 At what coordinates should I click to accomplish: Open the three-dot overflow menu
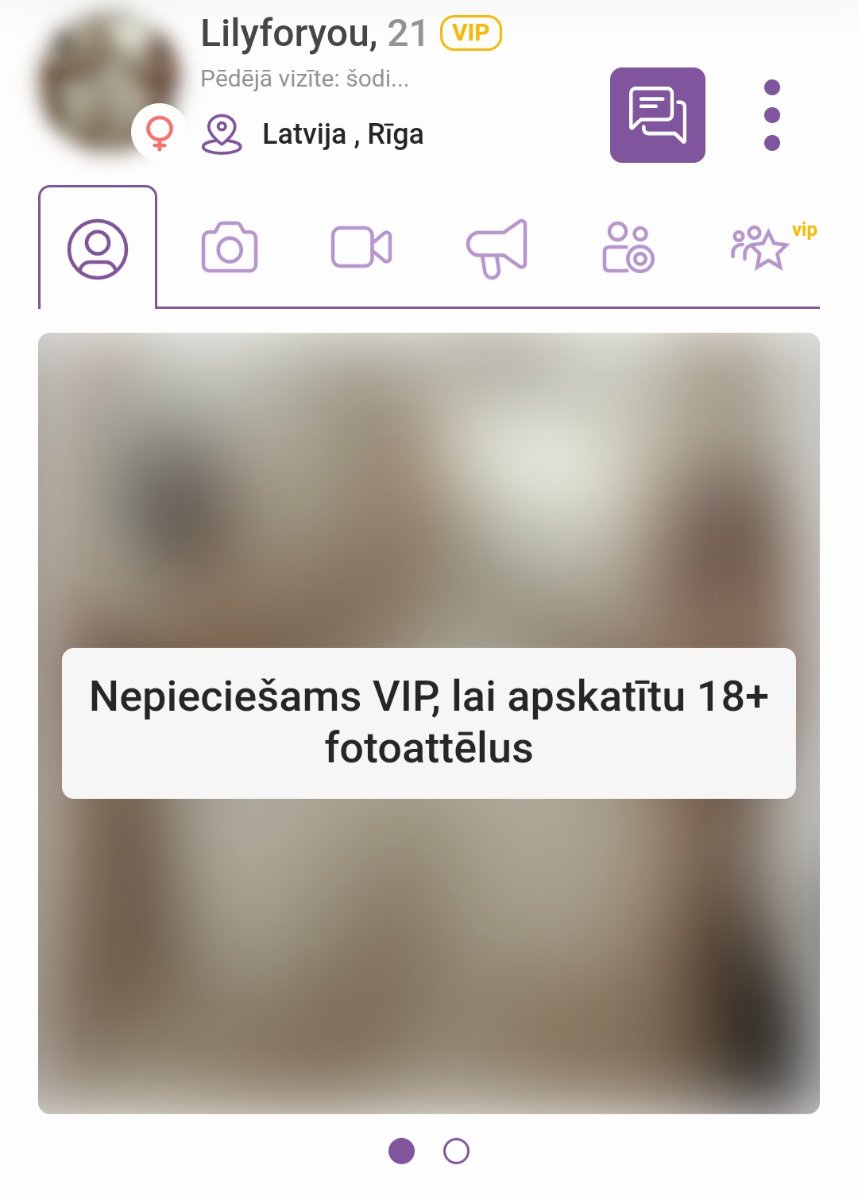[x=771, y=115]
